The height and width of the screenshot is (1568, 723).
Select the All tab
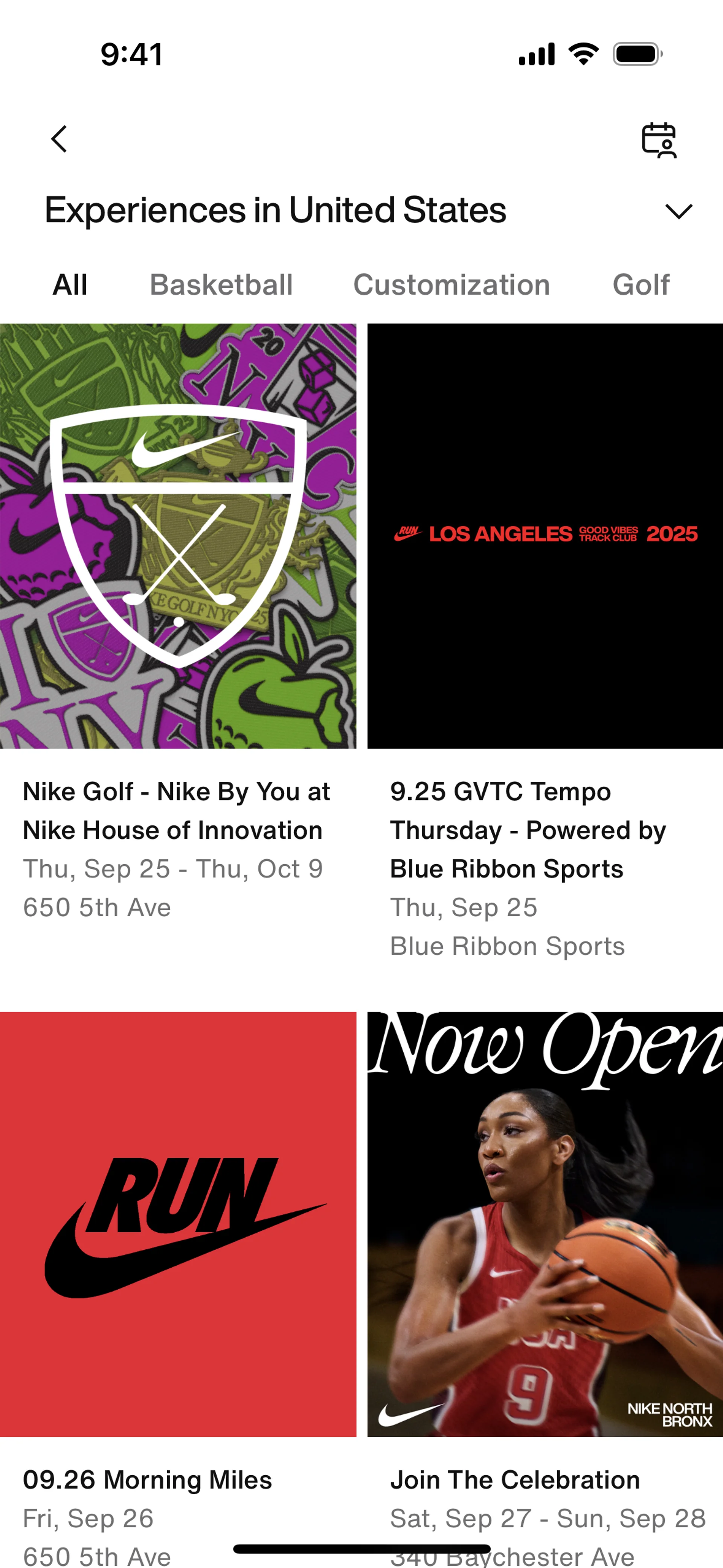(x=70, y=285)
